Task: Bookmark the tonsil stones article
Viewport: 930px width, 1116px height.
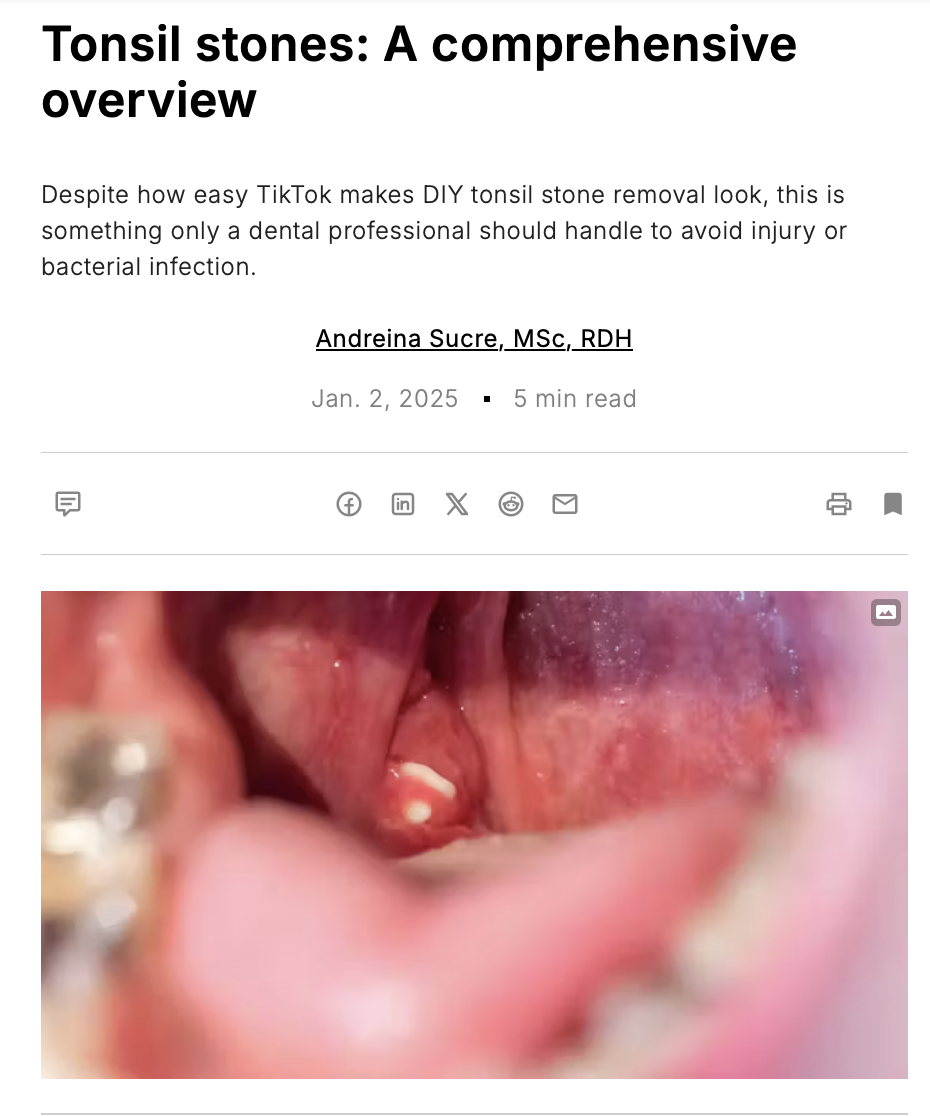Action: (893, 504)
